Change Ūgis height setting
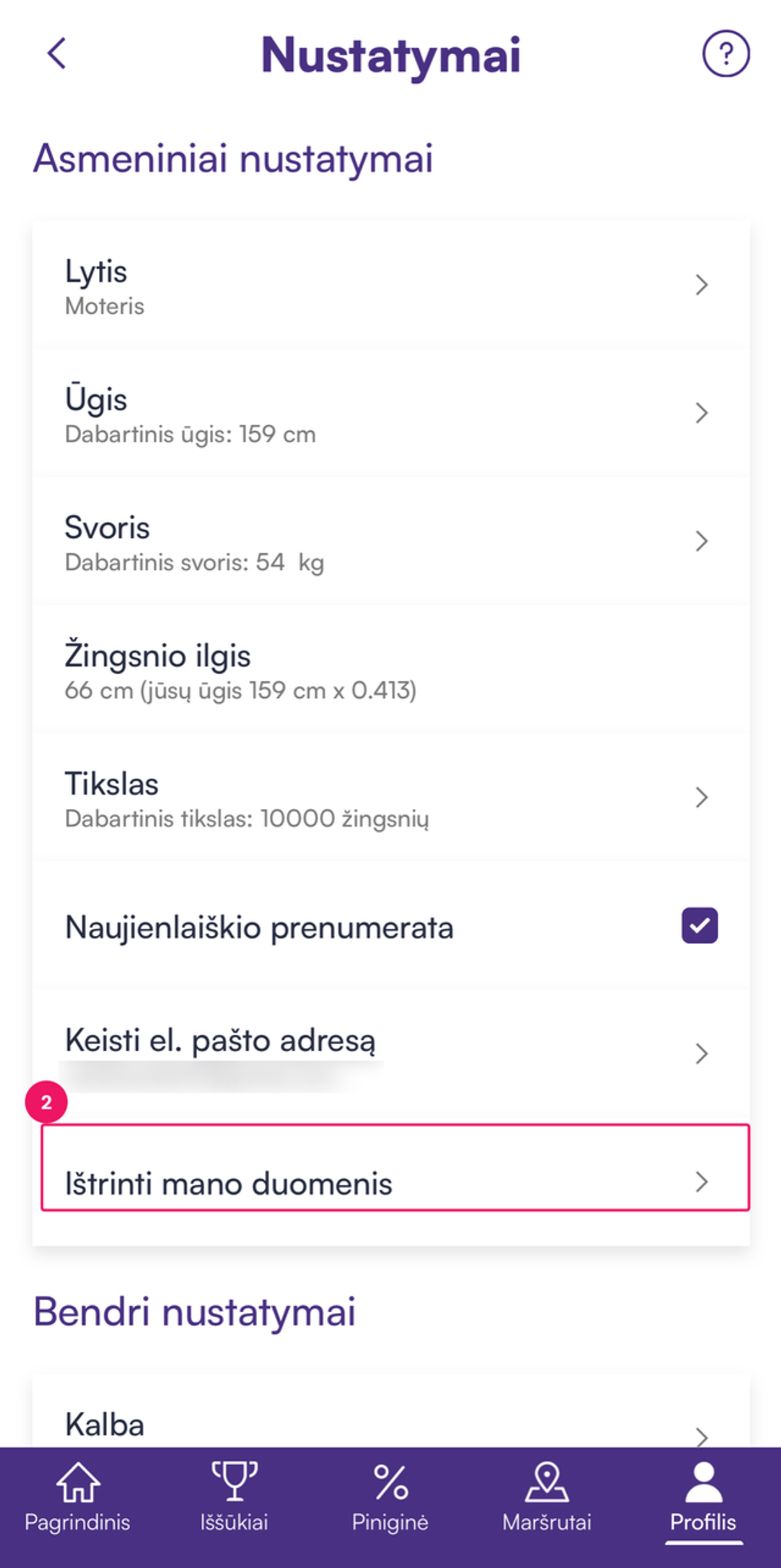Screen dimensions: 781x1568 [x=390, y=413]
